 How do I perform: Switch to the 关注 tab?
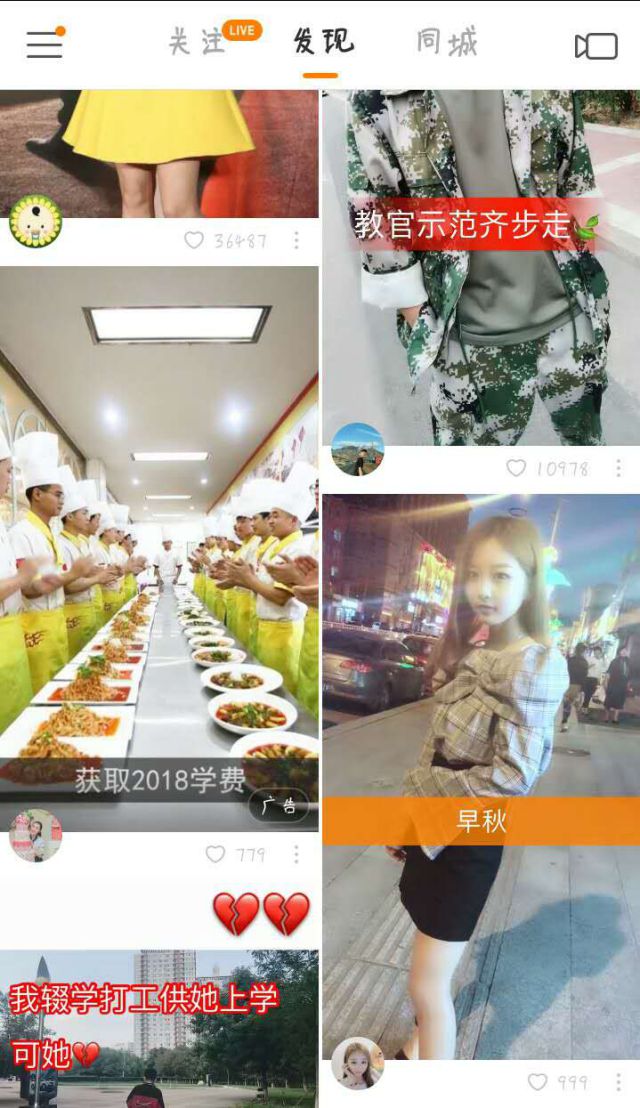pos(197,43)
